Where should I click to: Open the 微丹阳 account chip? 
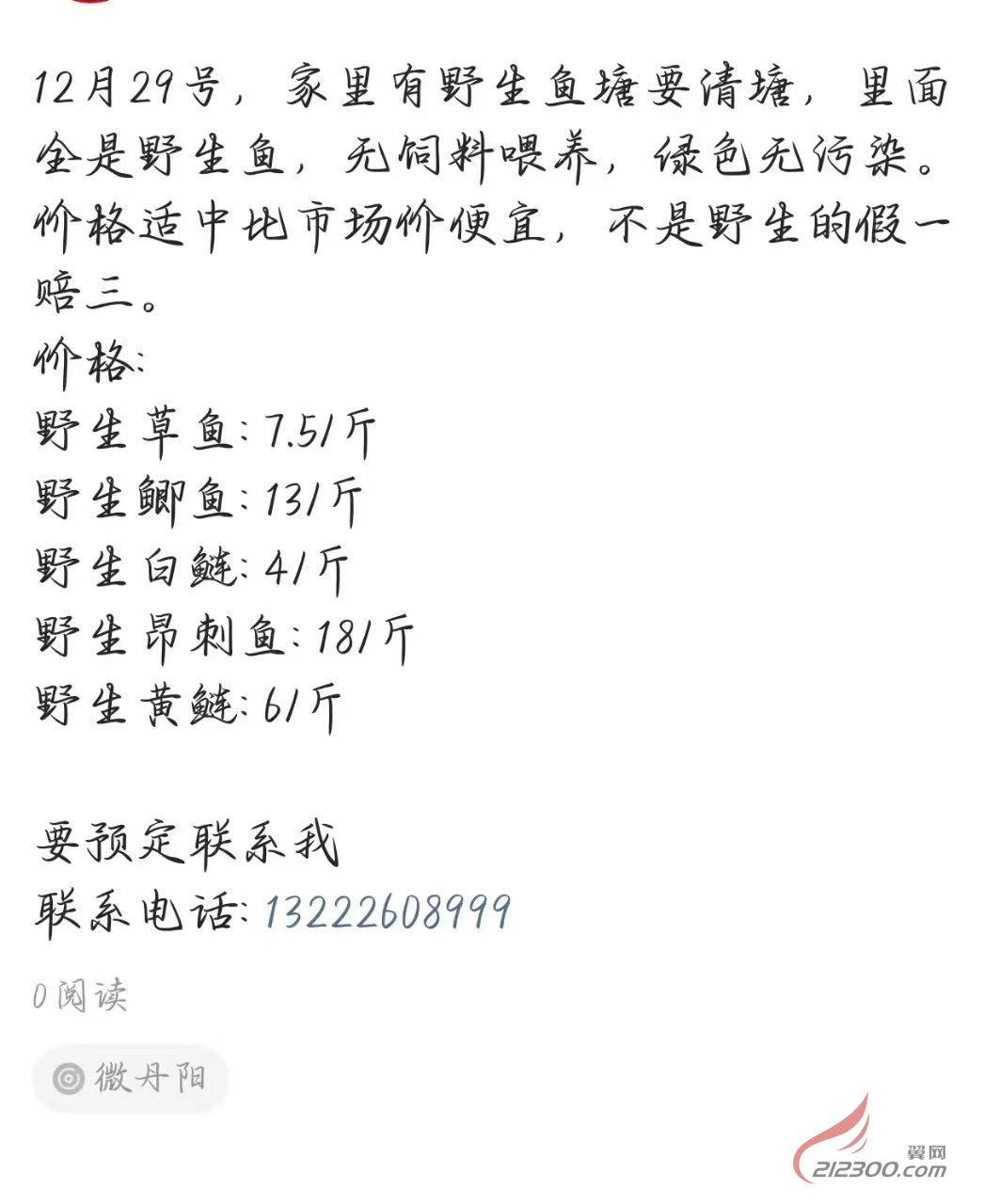point(130,1077)
